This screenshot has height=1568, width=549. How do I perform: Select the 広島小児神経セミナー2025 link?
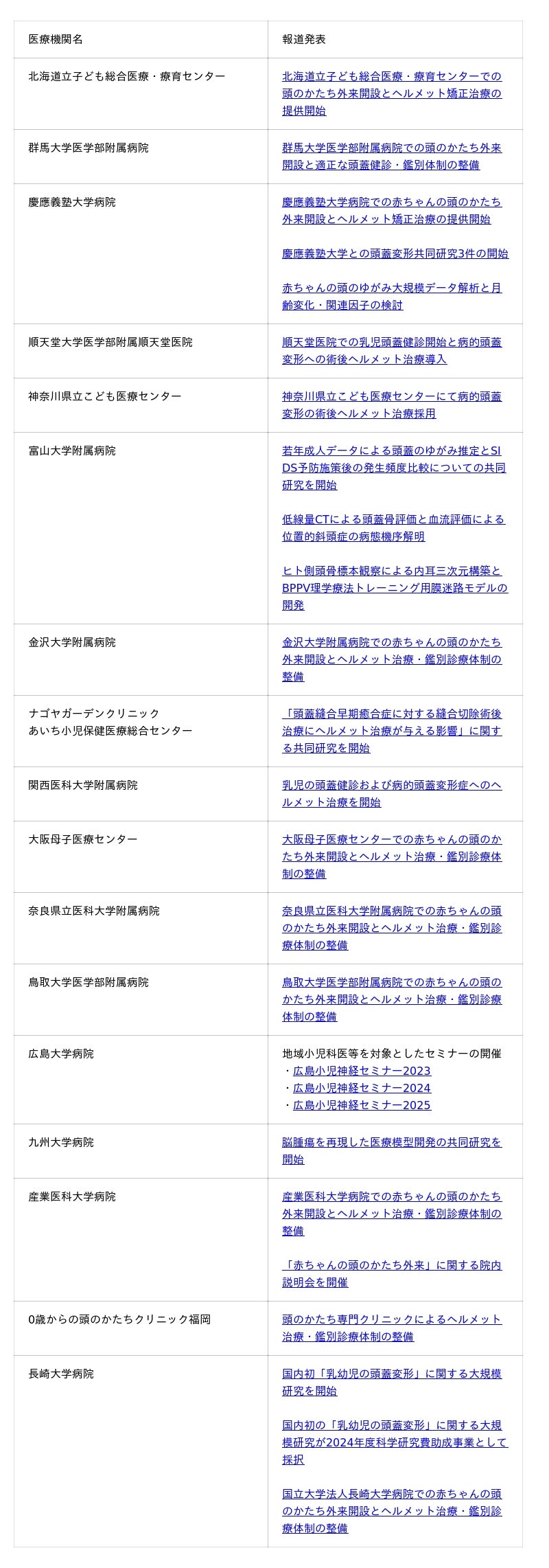tap(362, 1105)
